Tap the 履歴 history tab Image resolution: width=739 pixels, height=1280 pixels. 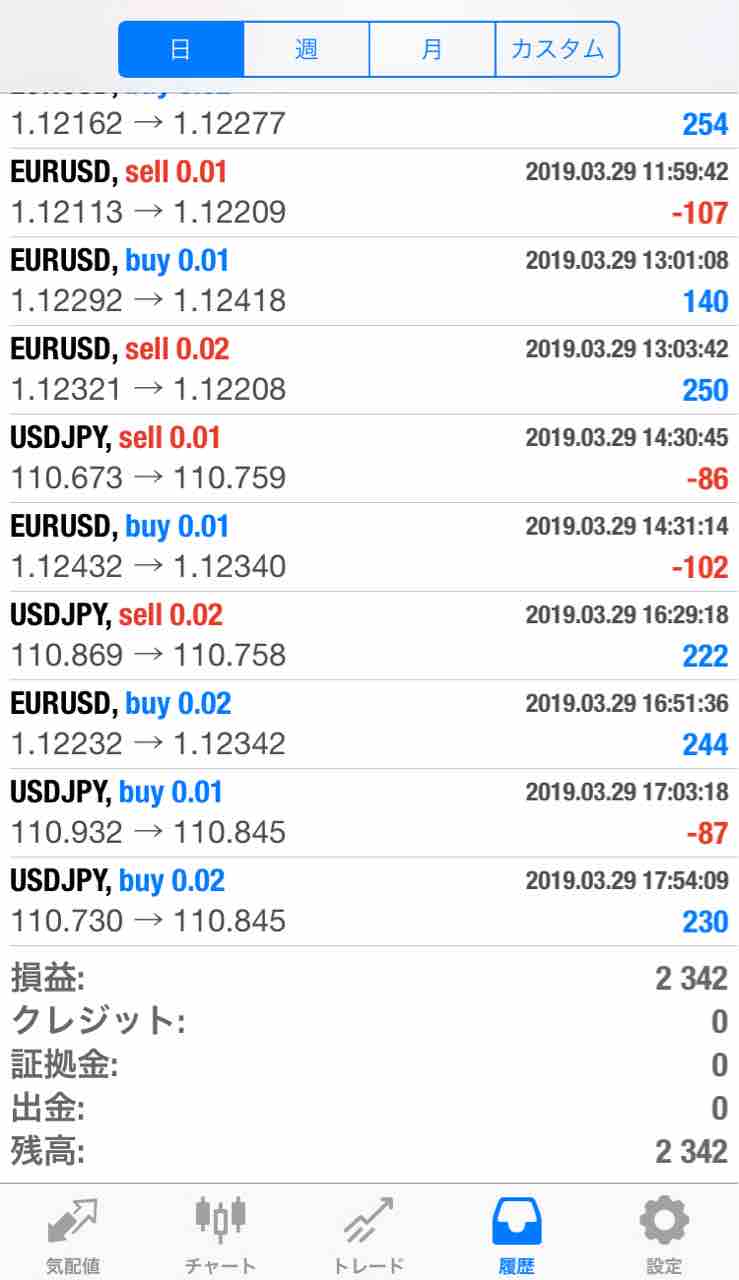click(516, 1234)
